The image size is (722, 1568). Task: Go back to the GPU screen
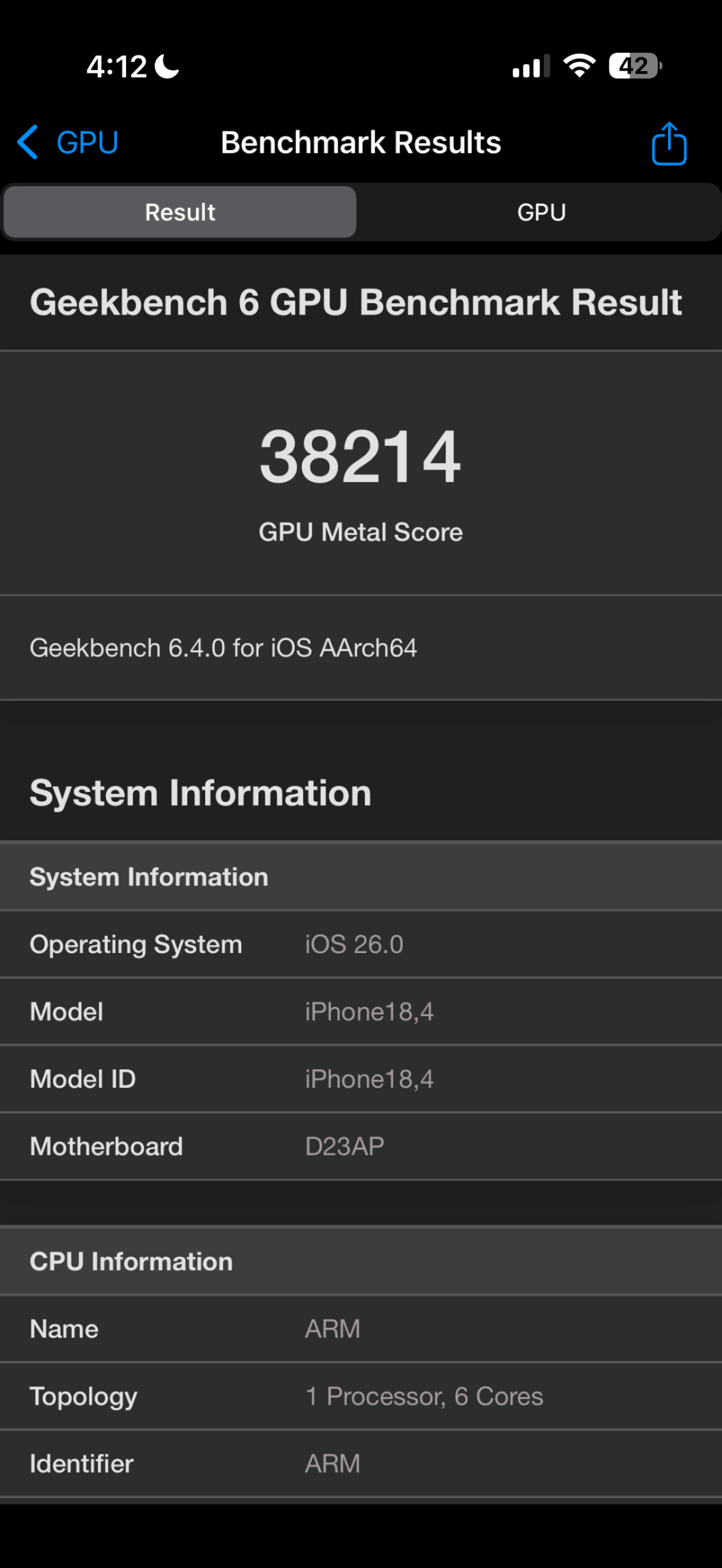click(x=67, y=143)
